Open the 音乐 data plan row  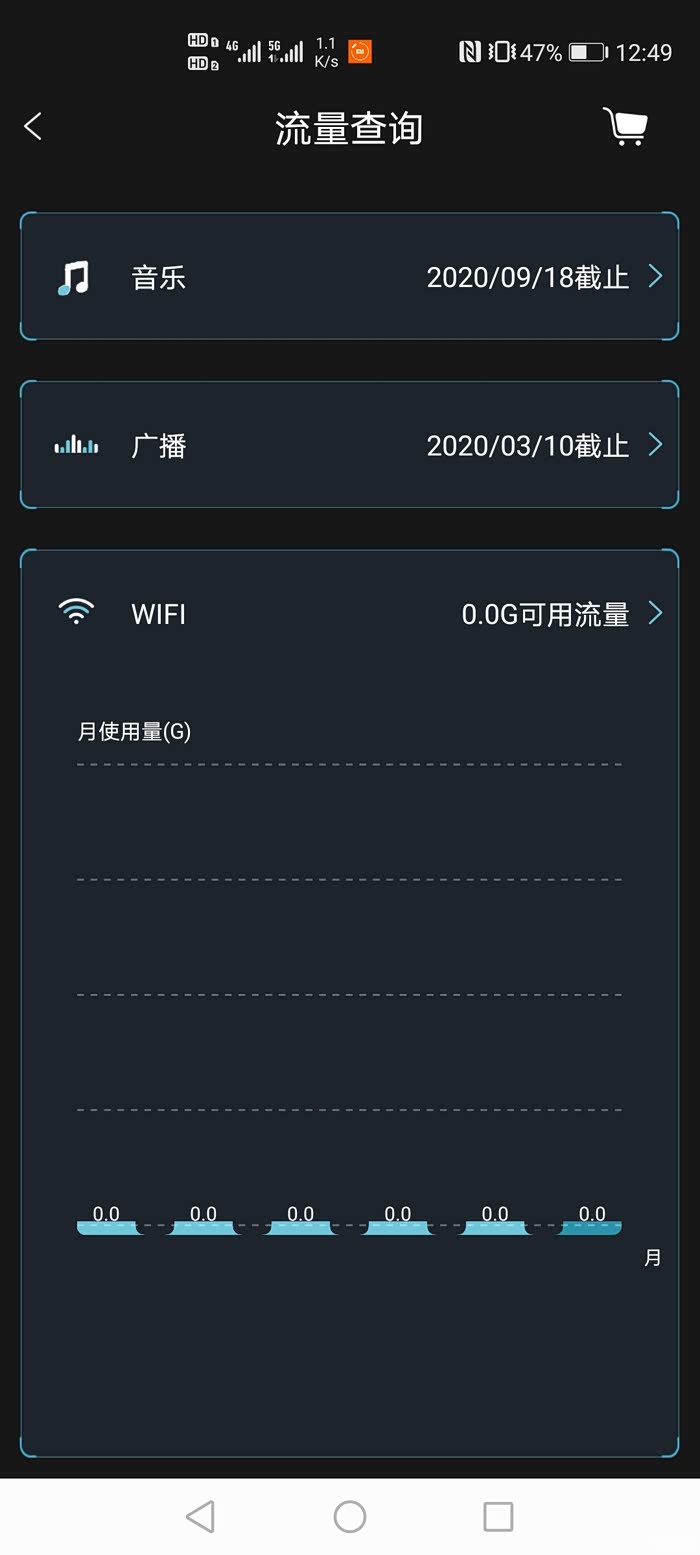349,277
